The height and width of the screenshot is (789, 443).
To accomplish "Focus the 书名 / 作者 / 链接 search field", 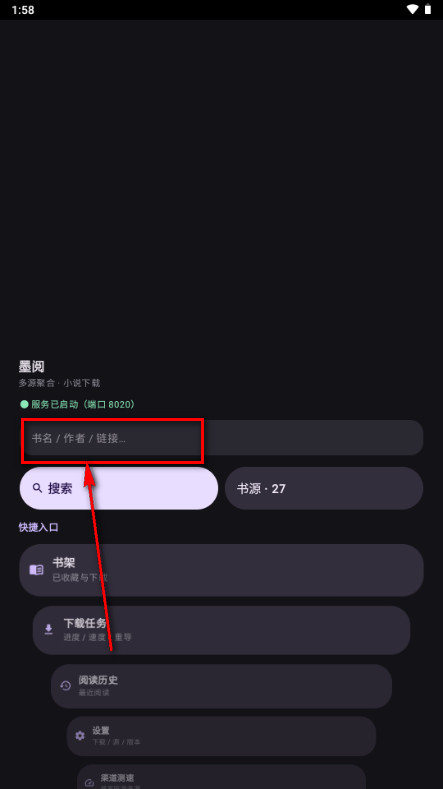I will point(222,438).
